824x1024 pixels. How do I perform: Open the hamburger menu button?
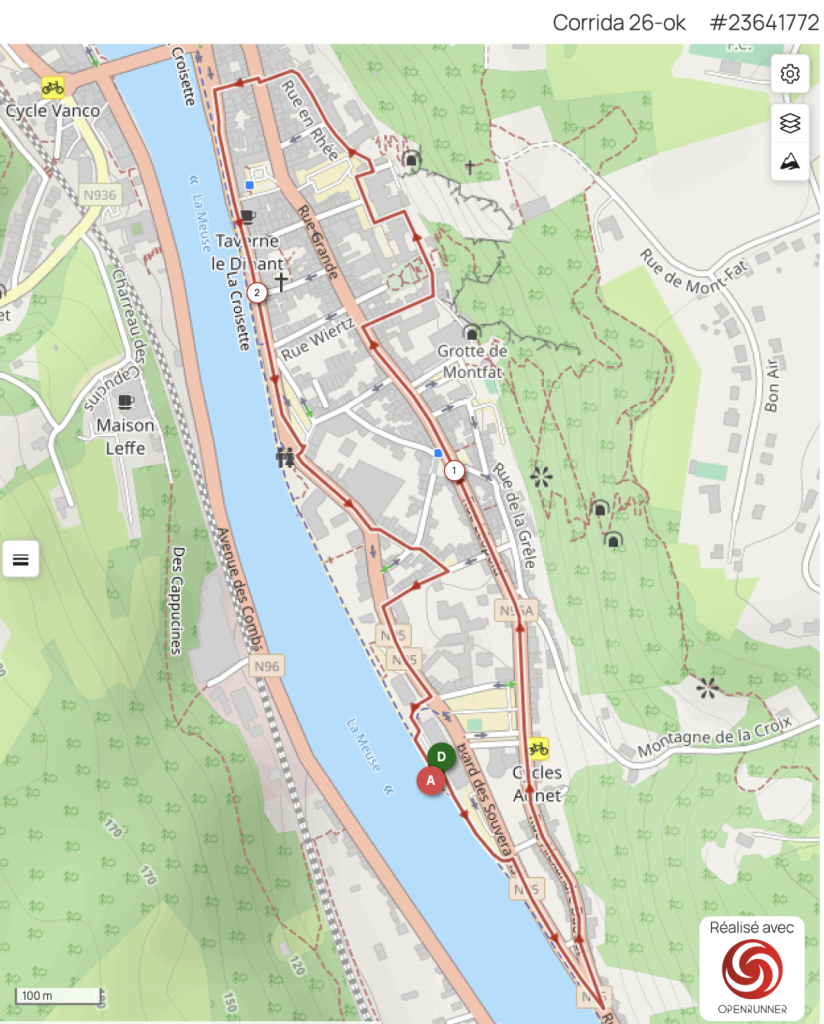pyautogui.click(x=20, y=559)
